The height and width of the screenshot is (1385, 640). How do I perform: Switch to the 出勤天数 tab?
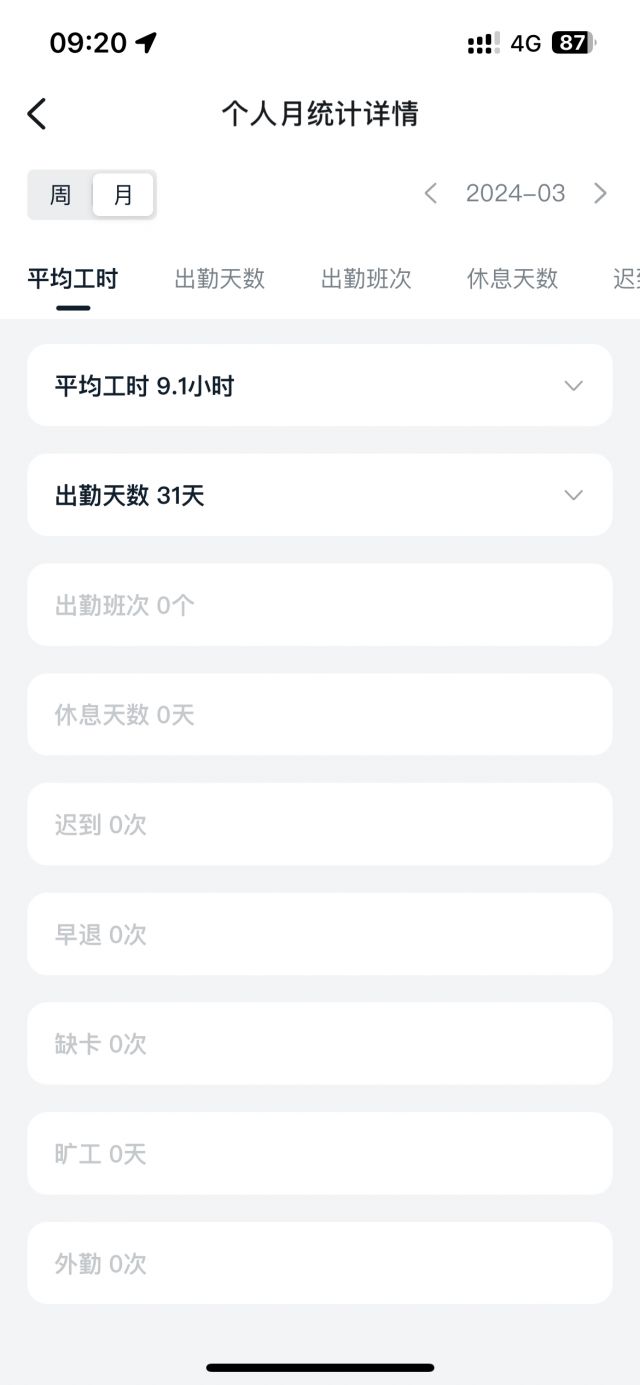click(220, 279)
